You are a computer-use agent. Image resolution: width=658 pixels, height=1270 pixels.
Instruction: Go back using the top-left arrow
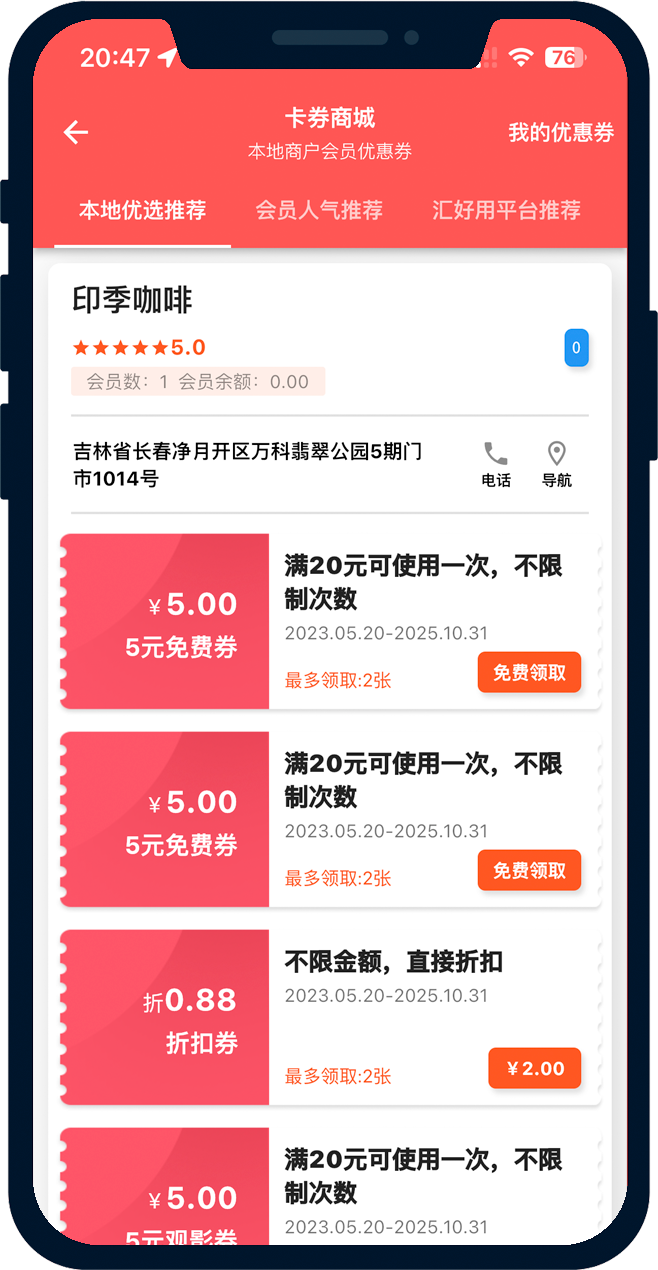(76, 132)
